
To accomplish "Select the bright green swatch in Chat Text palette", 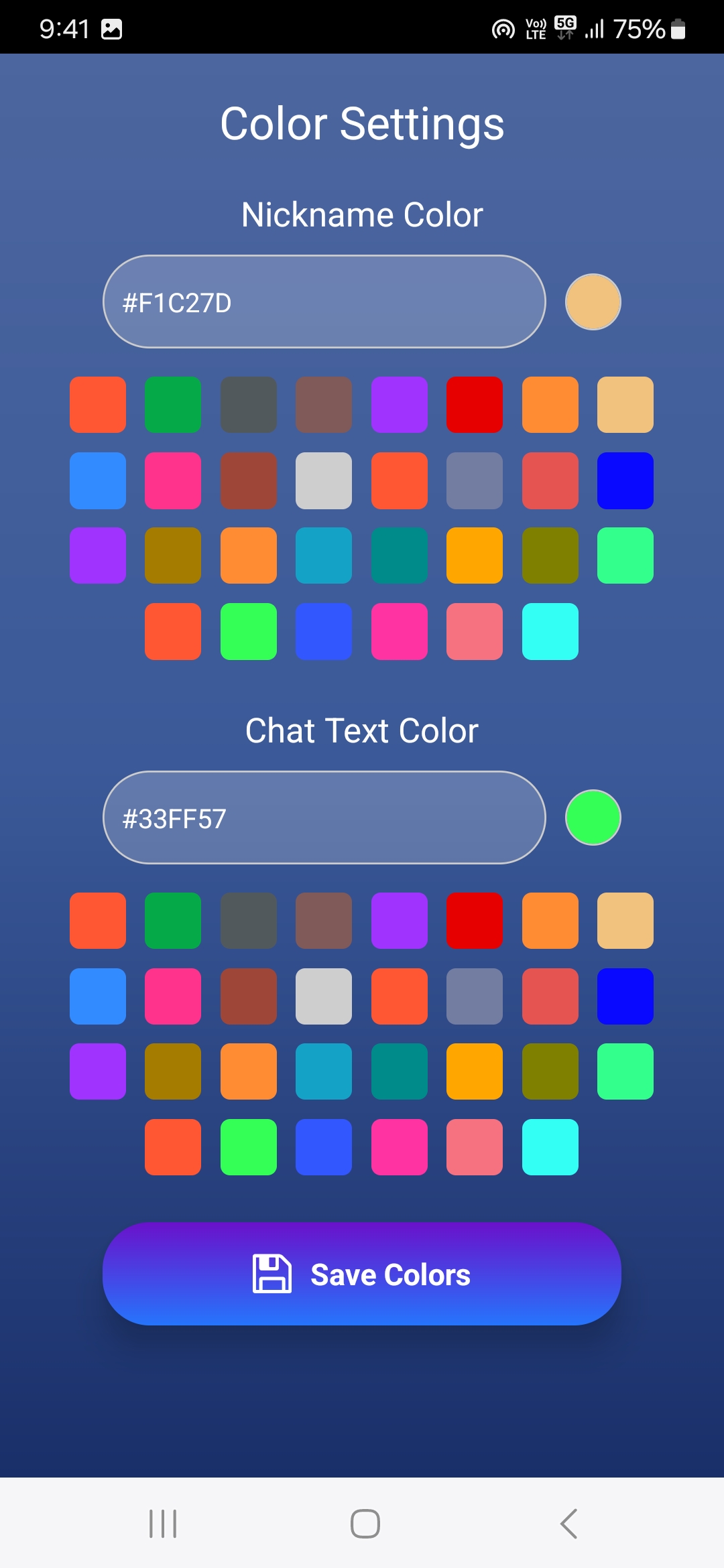I will click(x=248, y=1147).
